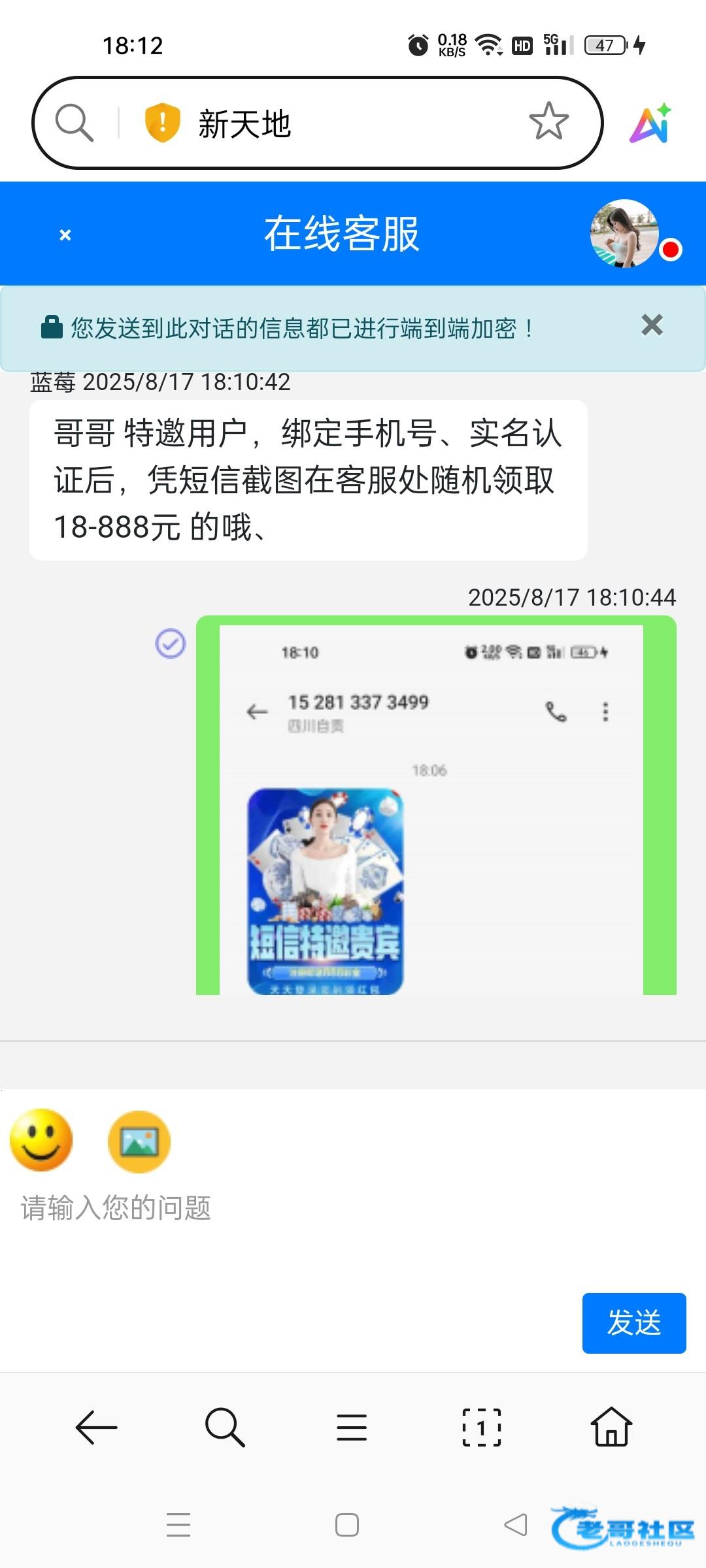Open browser search from the bottom toolbar
Screen dimensions: 706x1568
pos(224,1428)
